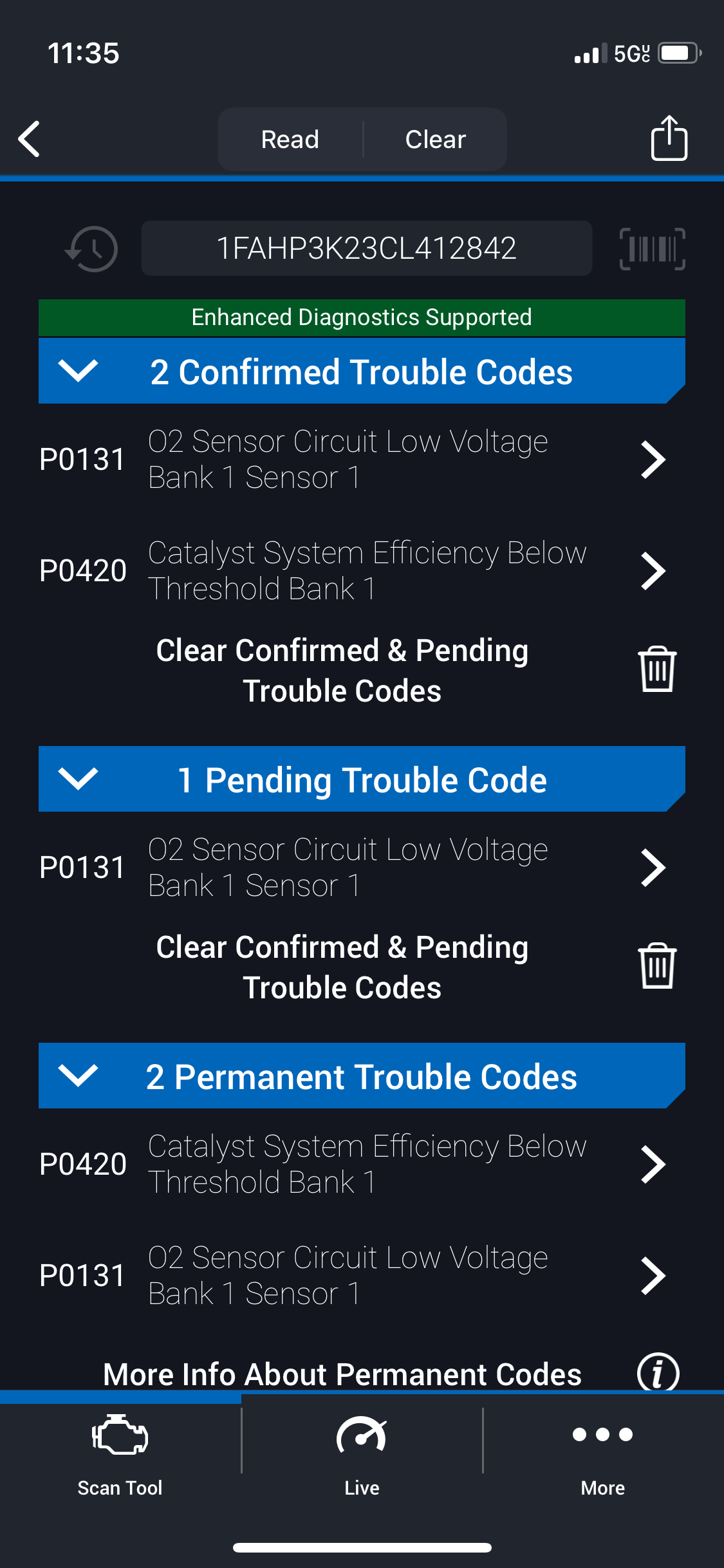Collapse the Permanent Trouble Codes section
724x1568 pixels.
(x=78, y=1076)
